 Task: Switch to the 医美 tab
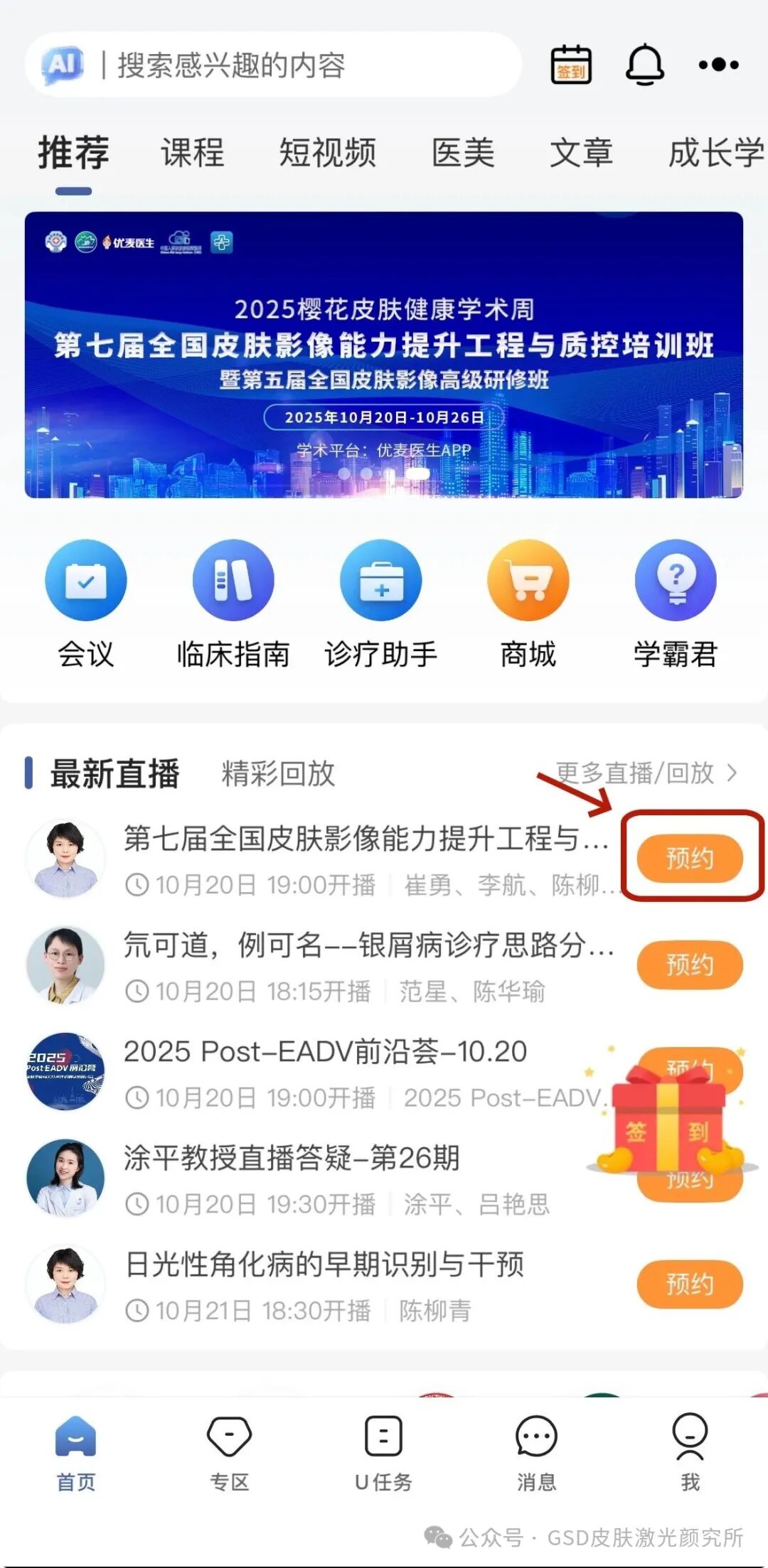pyautogui.click(x=463, y=153)
